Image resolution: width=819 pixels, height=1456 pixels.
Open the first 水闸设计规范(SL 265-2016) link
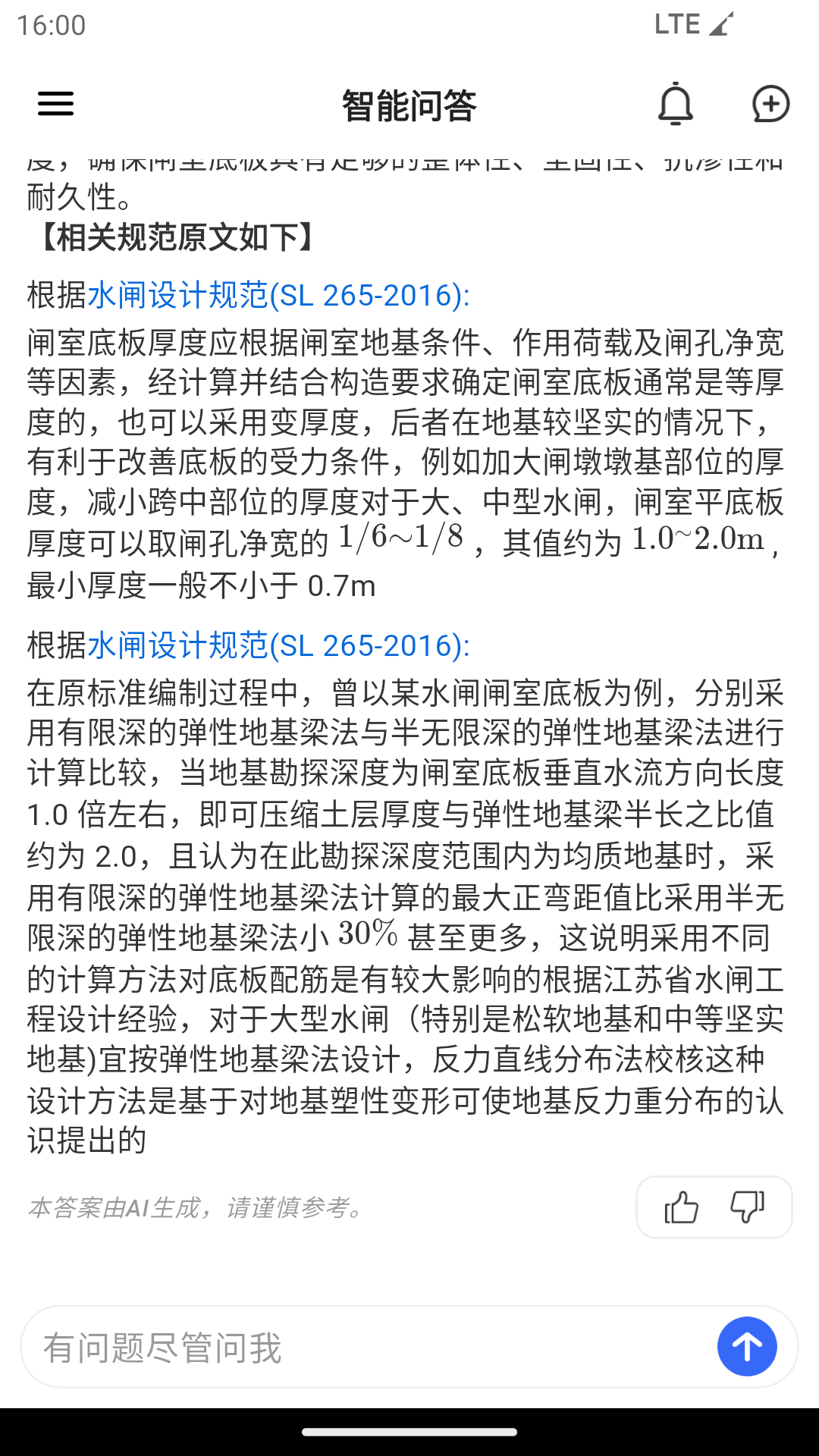pyautogui.click(x=281, y=294)
